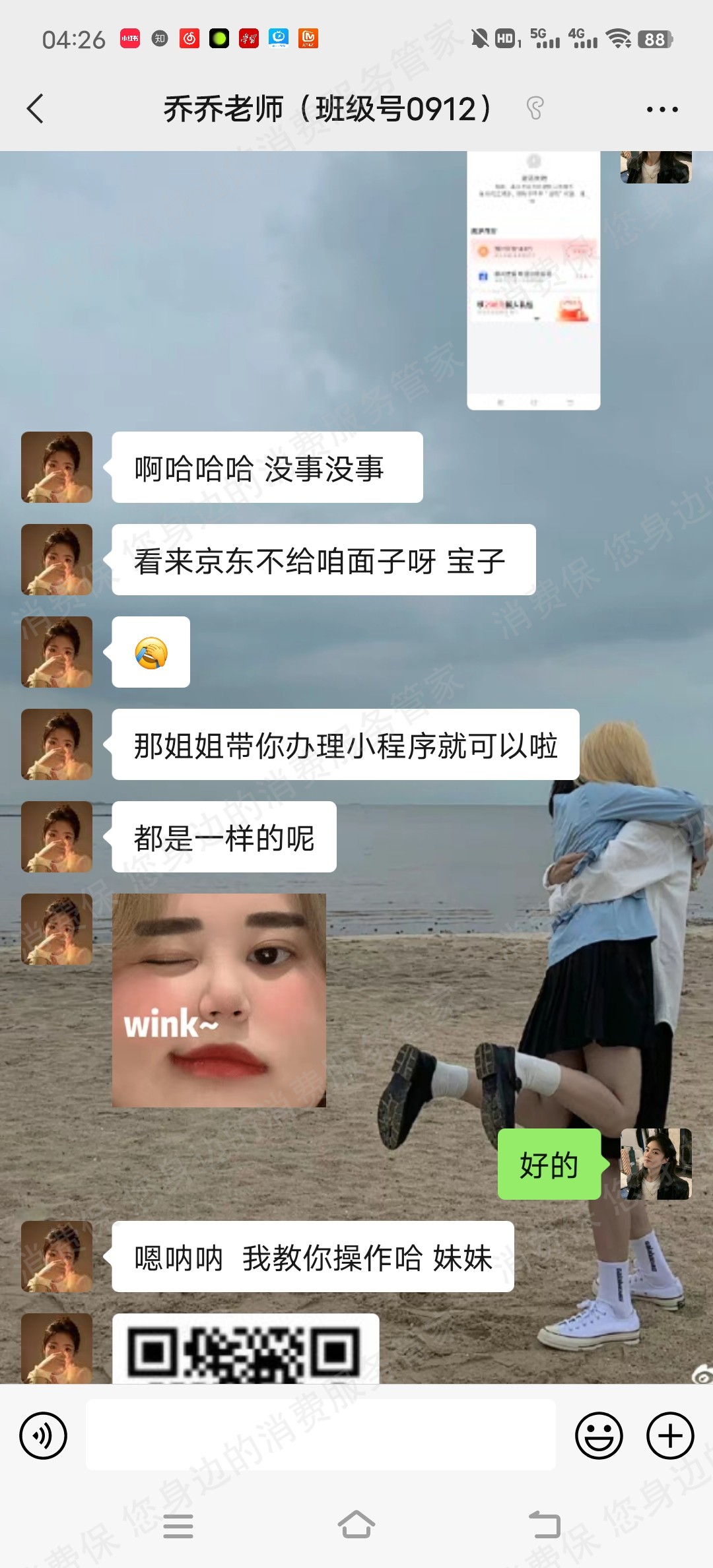The image size is (713, 1568).
Task: Switch to voice message input
Action: [x=44, y=1435]
